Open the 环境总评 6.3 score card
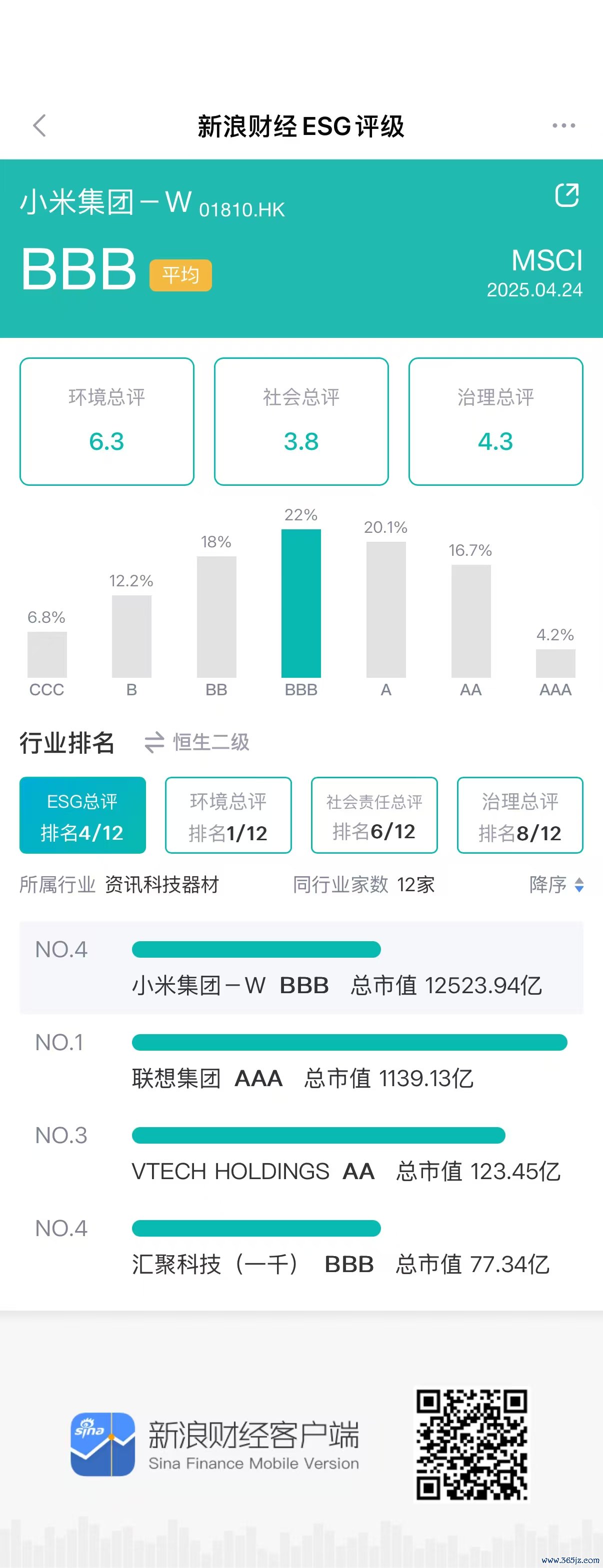603x1568 pixels. (106, 421)
